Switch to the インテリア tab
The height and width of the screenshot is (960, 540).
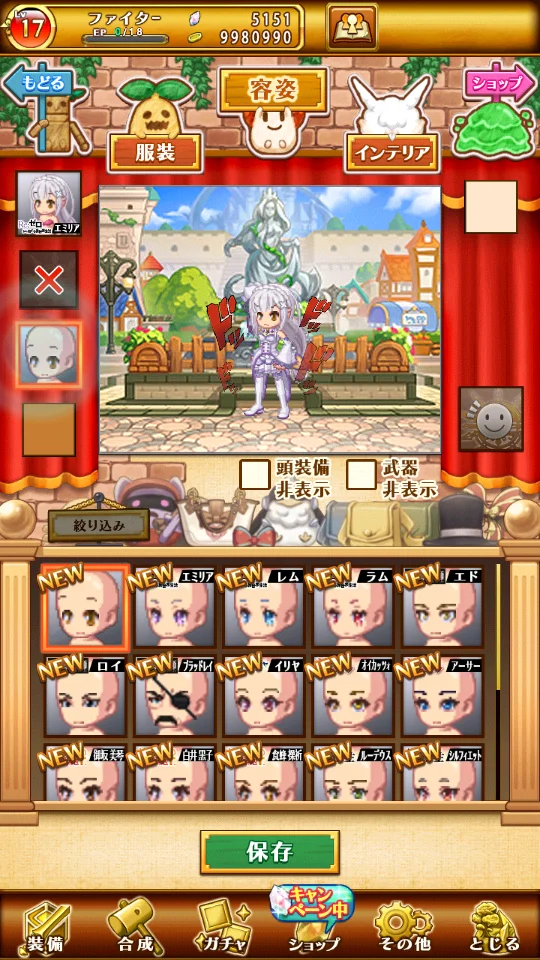392,152
